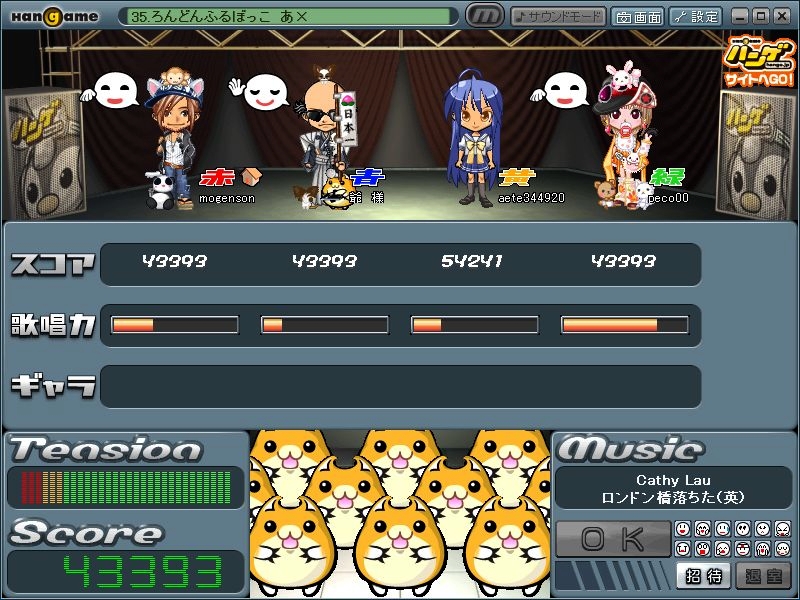The width and height of the screenshot is (800, 600).
Task: Click the round m button in title bar
Action: tap(485, 16)
